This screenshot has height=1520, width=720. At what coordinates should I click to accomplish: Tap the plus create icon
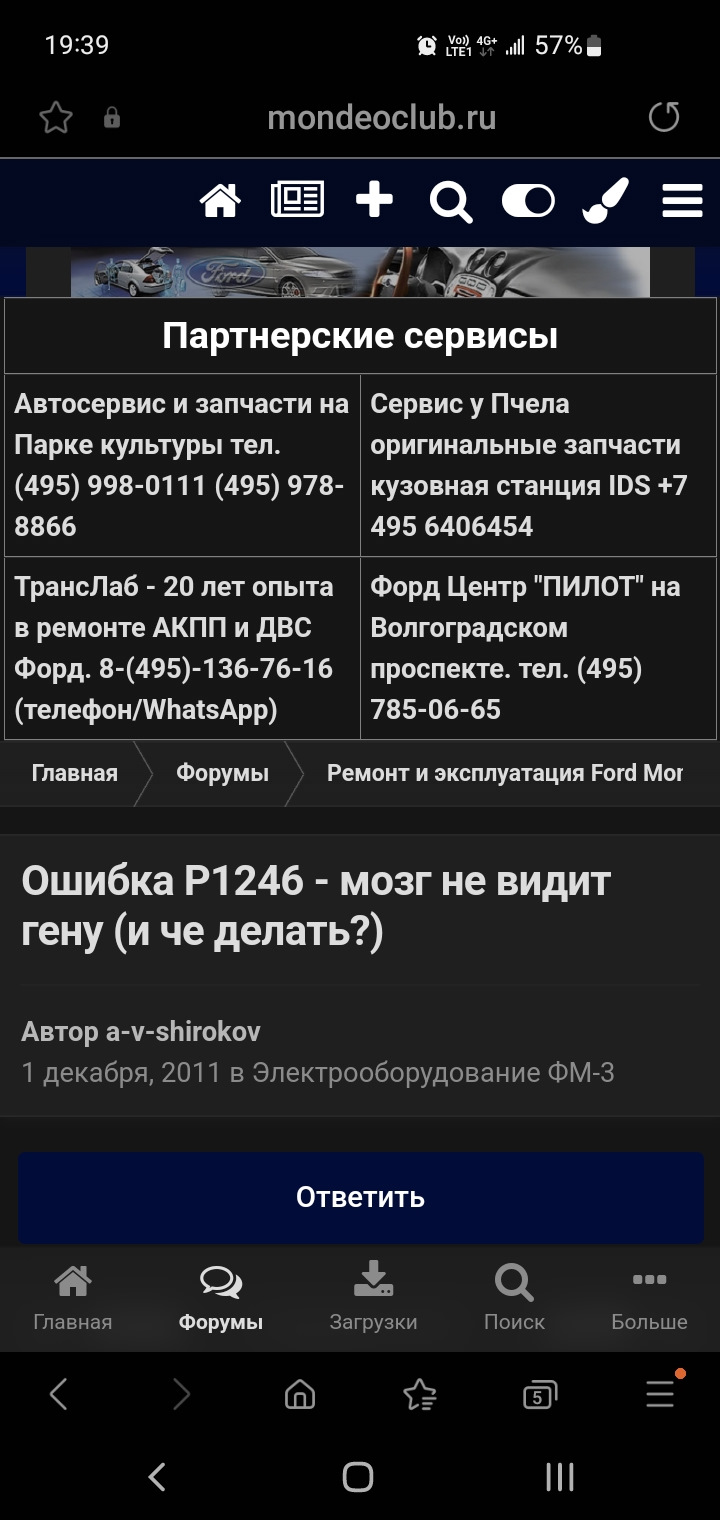click(374, 201)
